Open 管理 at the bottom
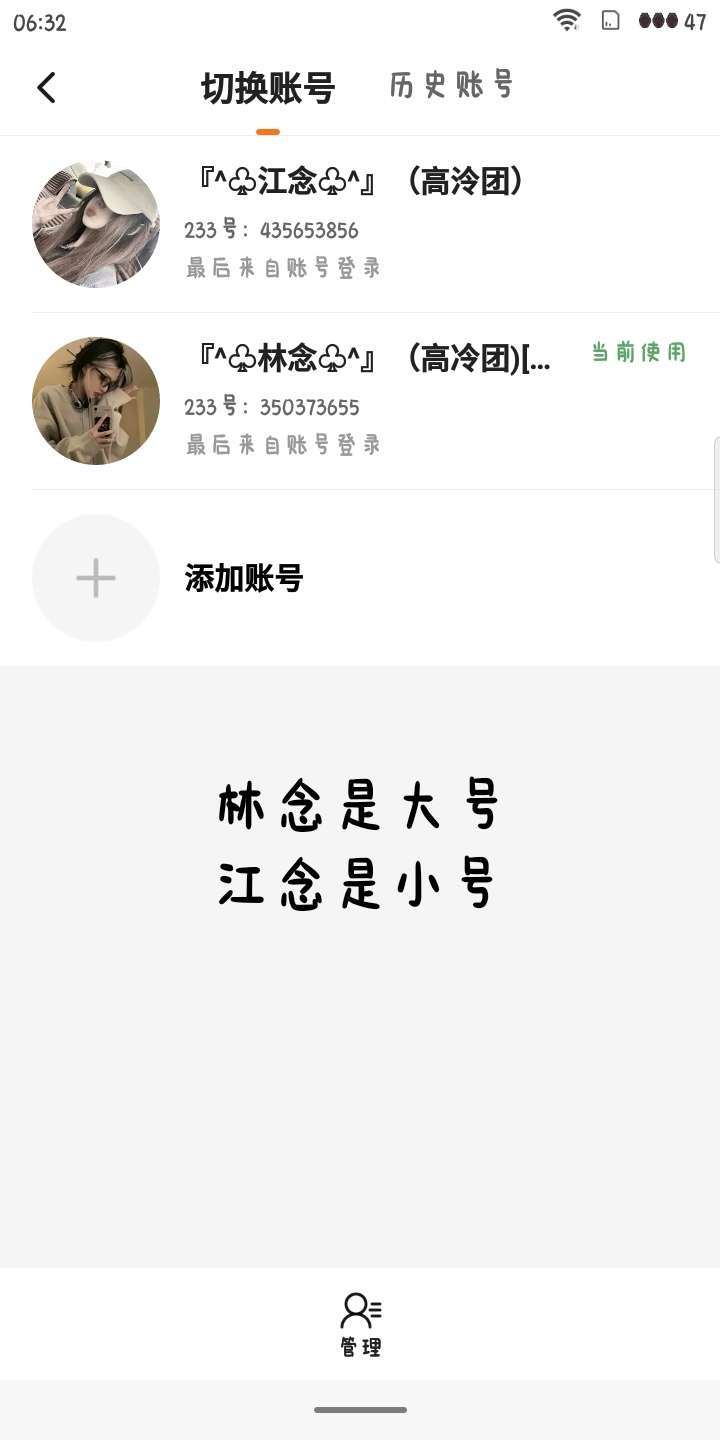This screenshot has width=720, height=1440. pyautogui.click(x=360, y=1324)
